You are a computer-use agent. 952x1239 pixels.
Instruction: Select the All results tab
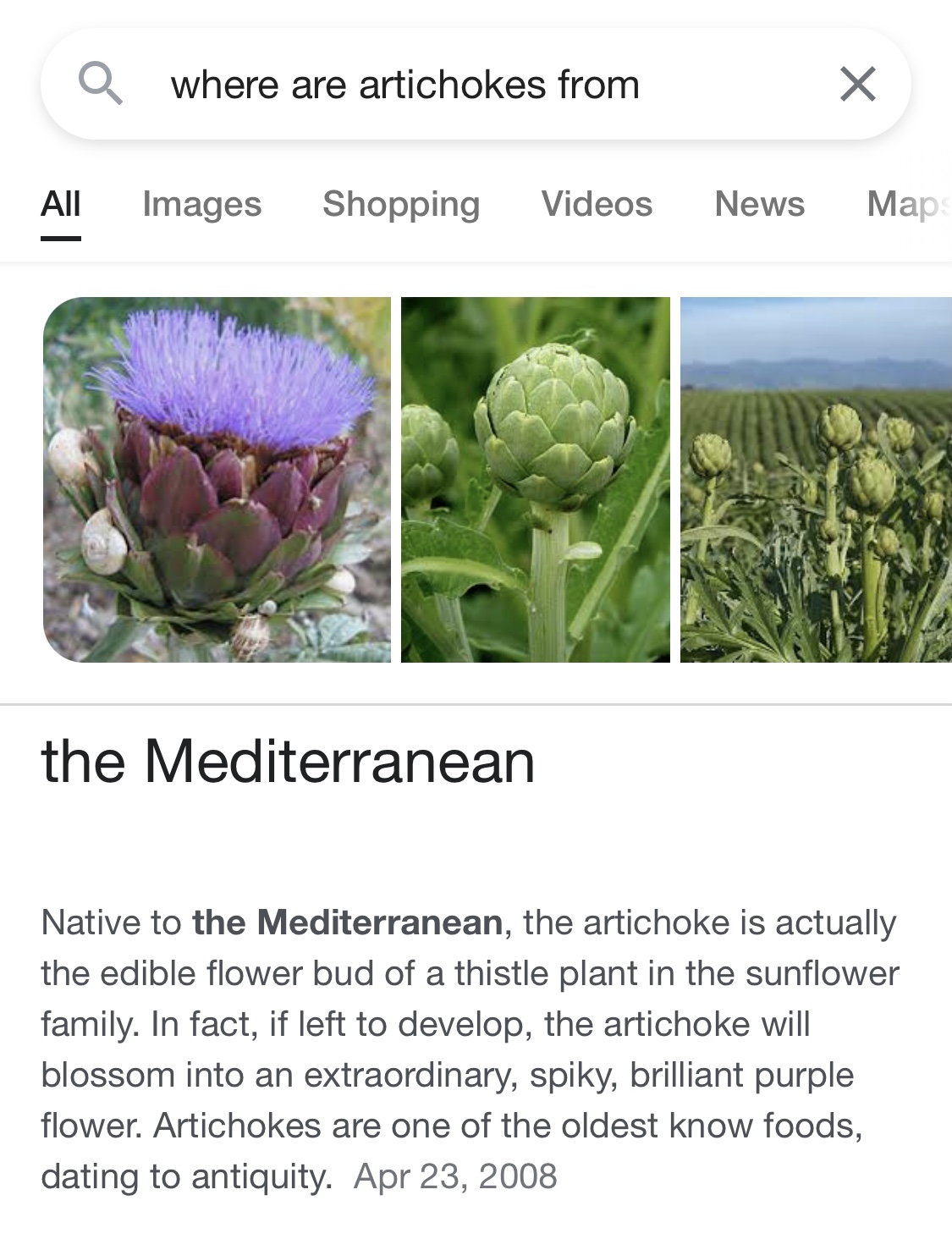(x=61, y=204)
